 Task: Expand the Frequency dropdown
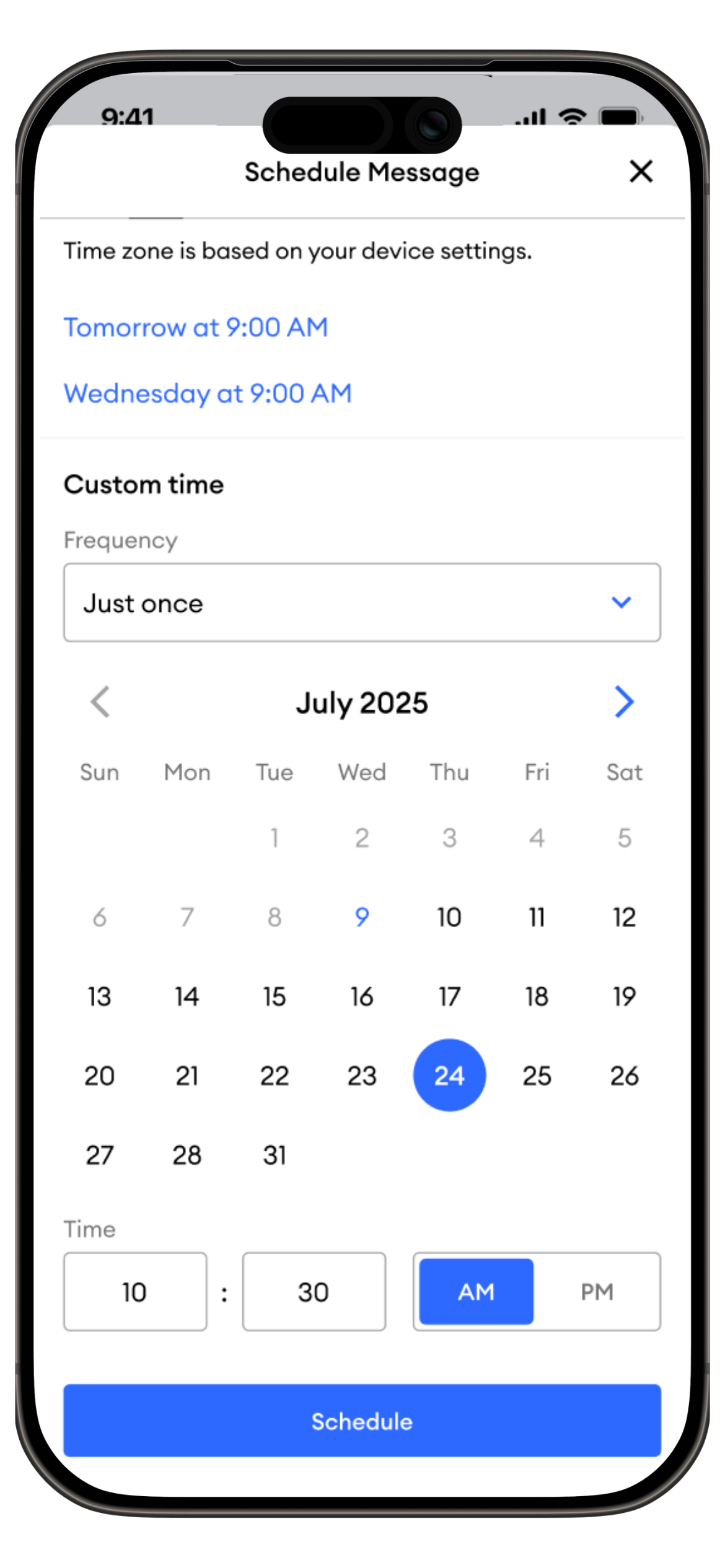point(362,603)
